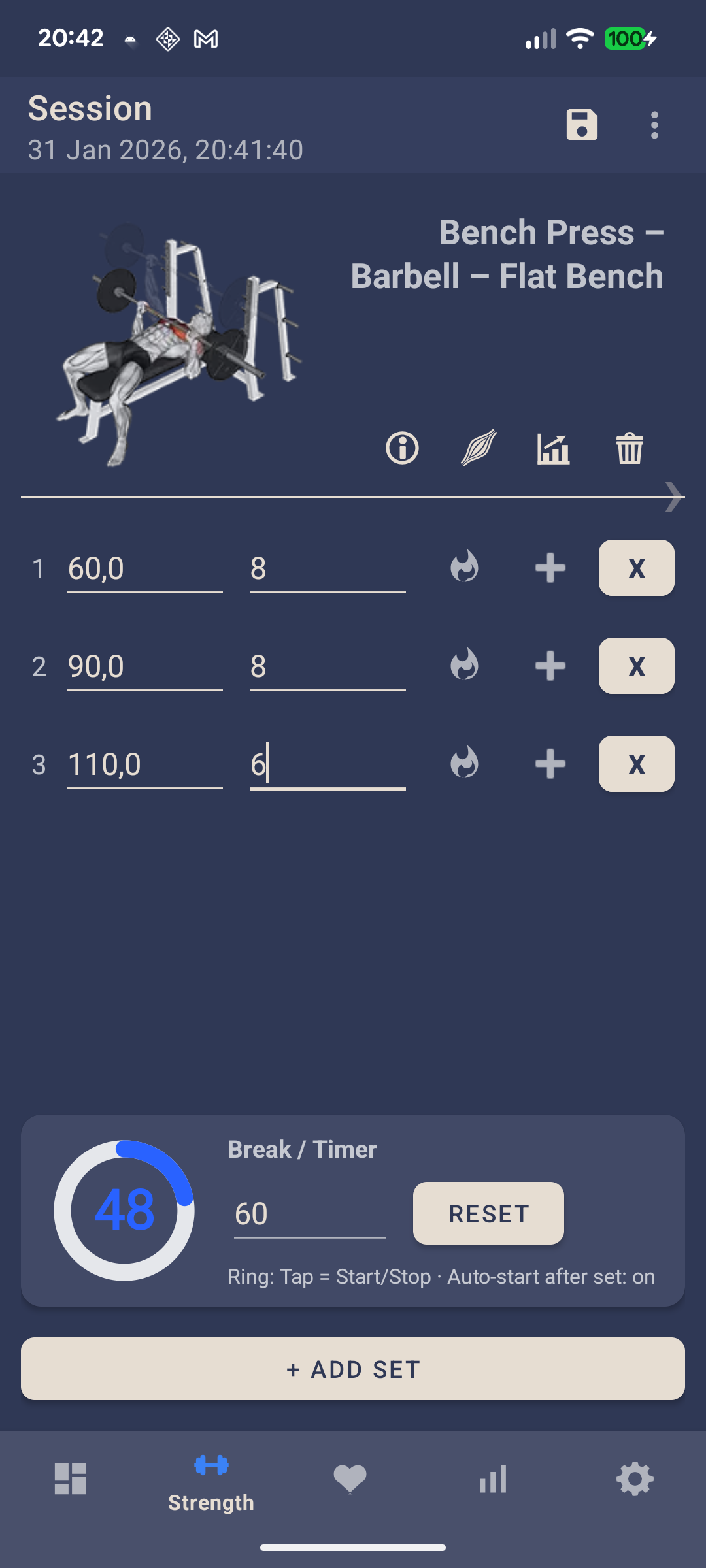Open statistics chart for Bench Press

click(x=552, y=448)
